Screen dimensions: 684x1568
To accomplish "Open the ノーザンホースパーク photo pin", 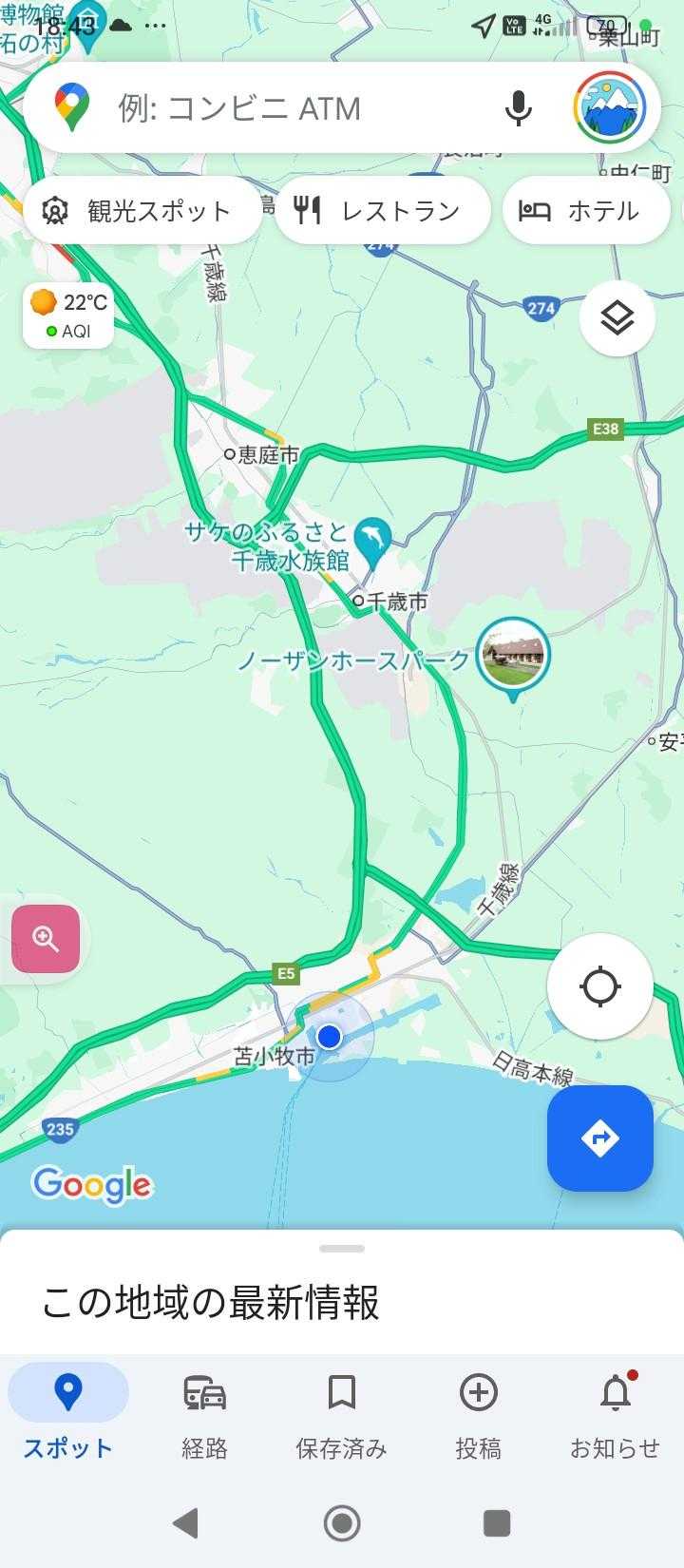I will tap(513, 653).
